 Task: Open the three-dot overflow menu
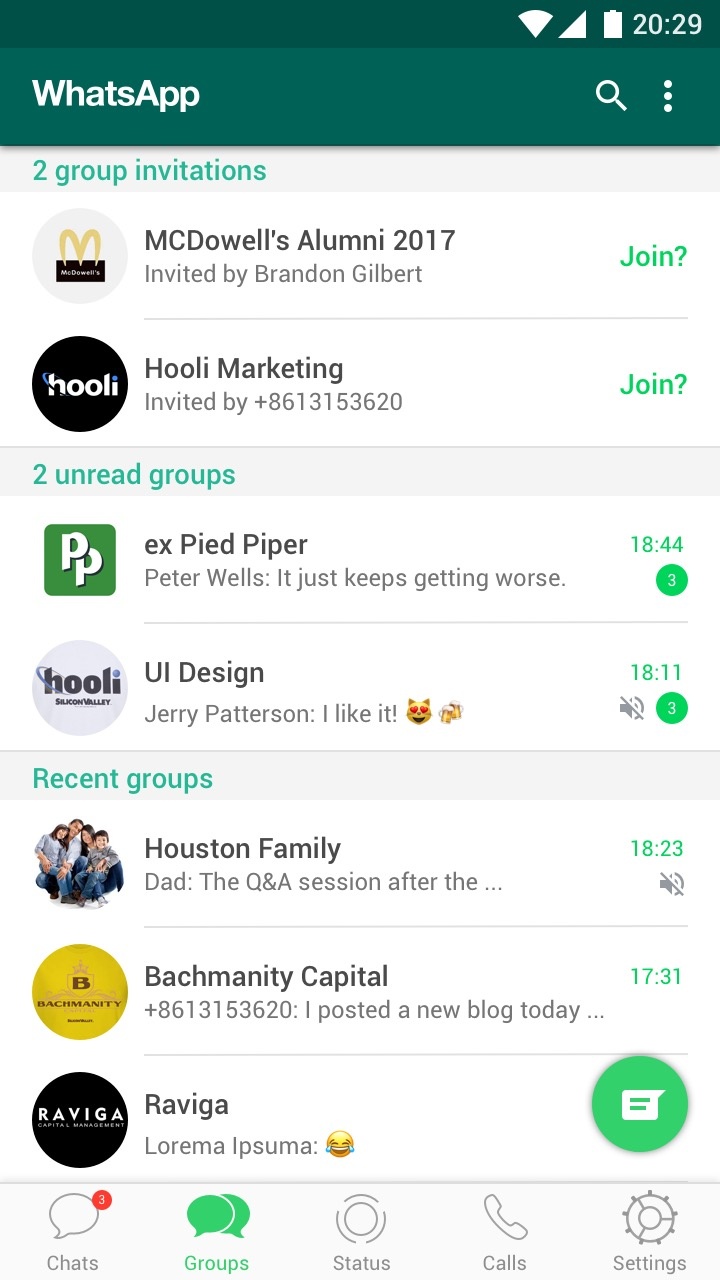tap(668, 96)
